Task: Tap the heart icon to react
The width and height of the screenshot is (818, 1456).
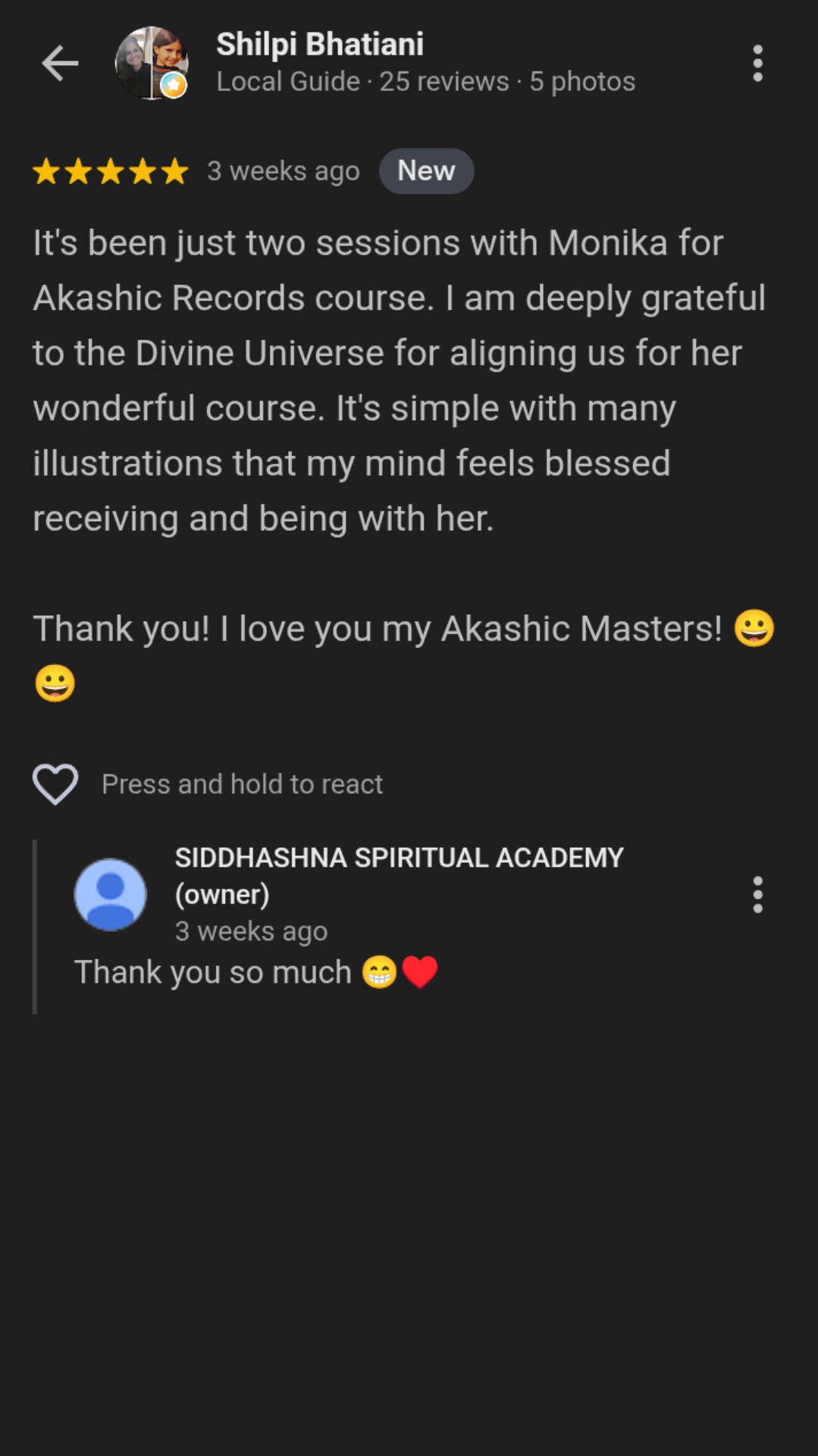Action: tap(55, 783)
